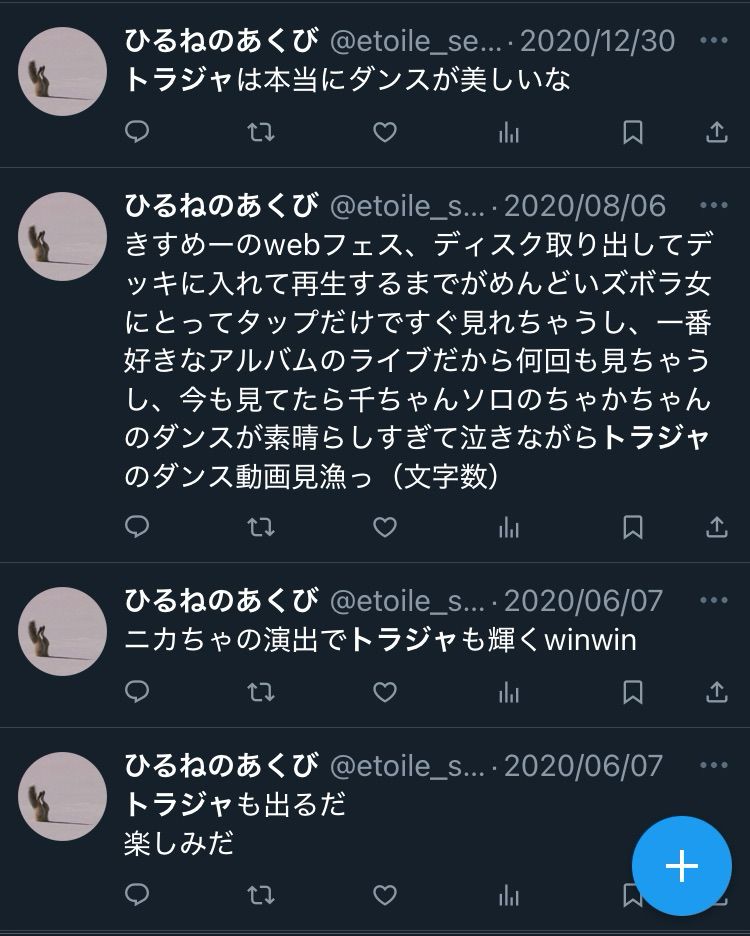The height and width of the screenshot is (936, 750).
Task: Reply to the トラジャも出るだ tweet
Action: [x=137, y=893]
